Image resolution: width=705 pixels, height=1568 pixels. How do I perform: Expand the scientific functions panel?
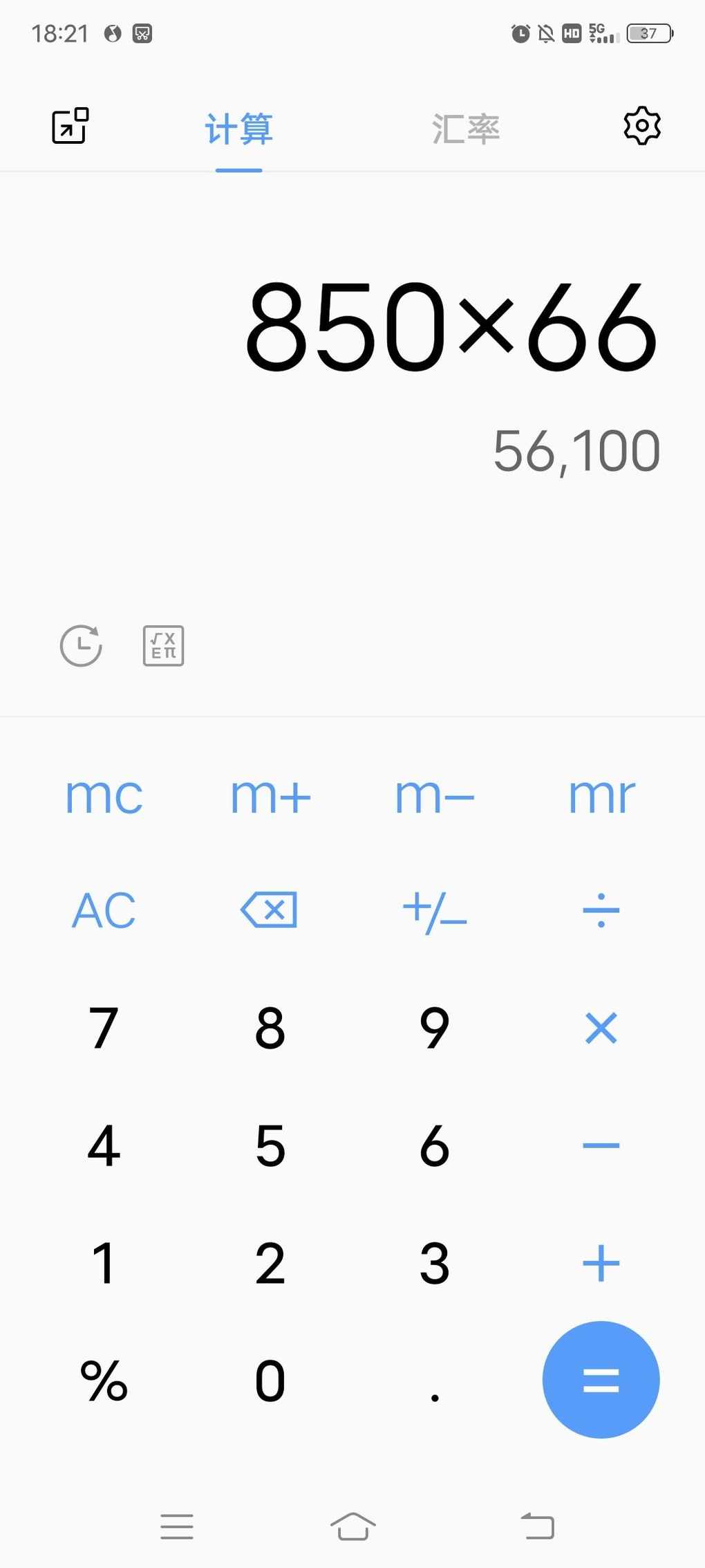pos(163,645)
